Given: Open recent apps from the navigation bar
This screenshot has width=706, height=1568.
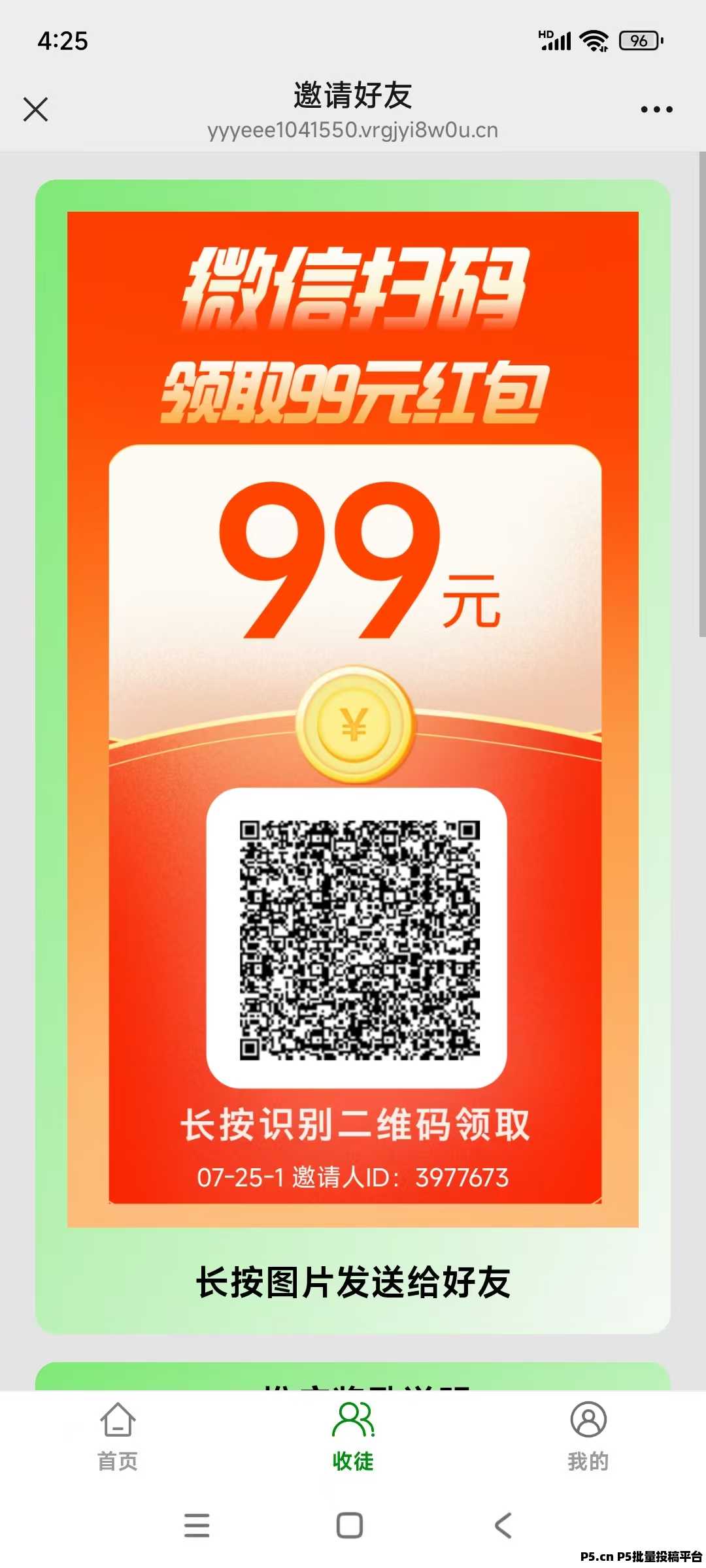Looking at the screenshot, I should pos(197,1526).
